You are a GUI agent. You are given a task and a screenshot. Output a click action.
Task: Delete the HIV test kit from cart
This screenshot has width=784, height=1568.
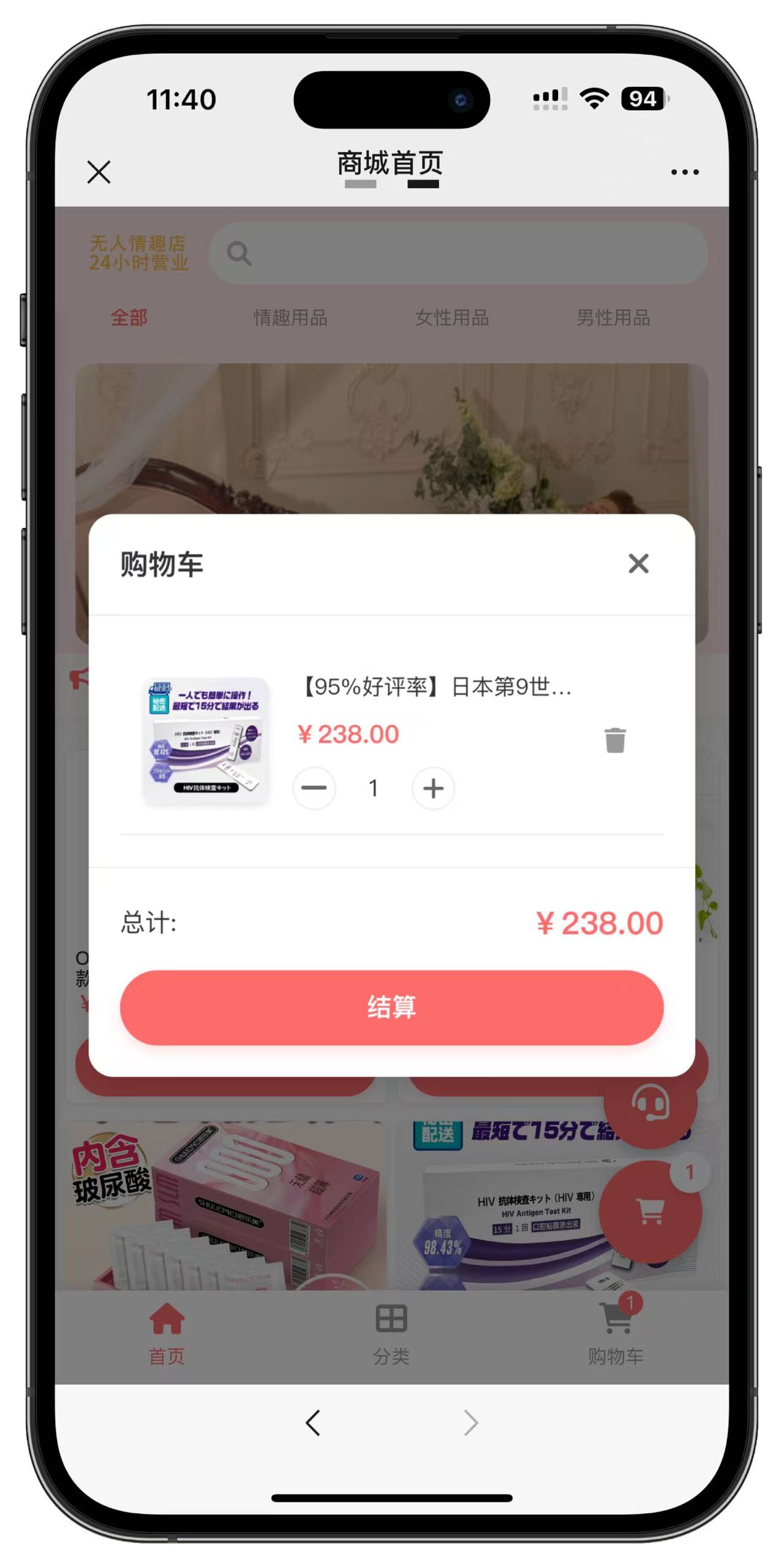click(x=615, y=740)
